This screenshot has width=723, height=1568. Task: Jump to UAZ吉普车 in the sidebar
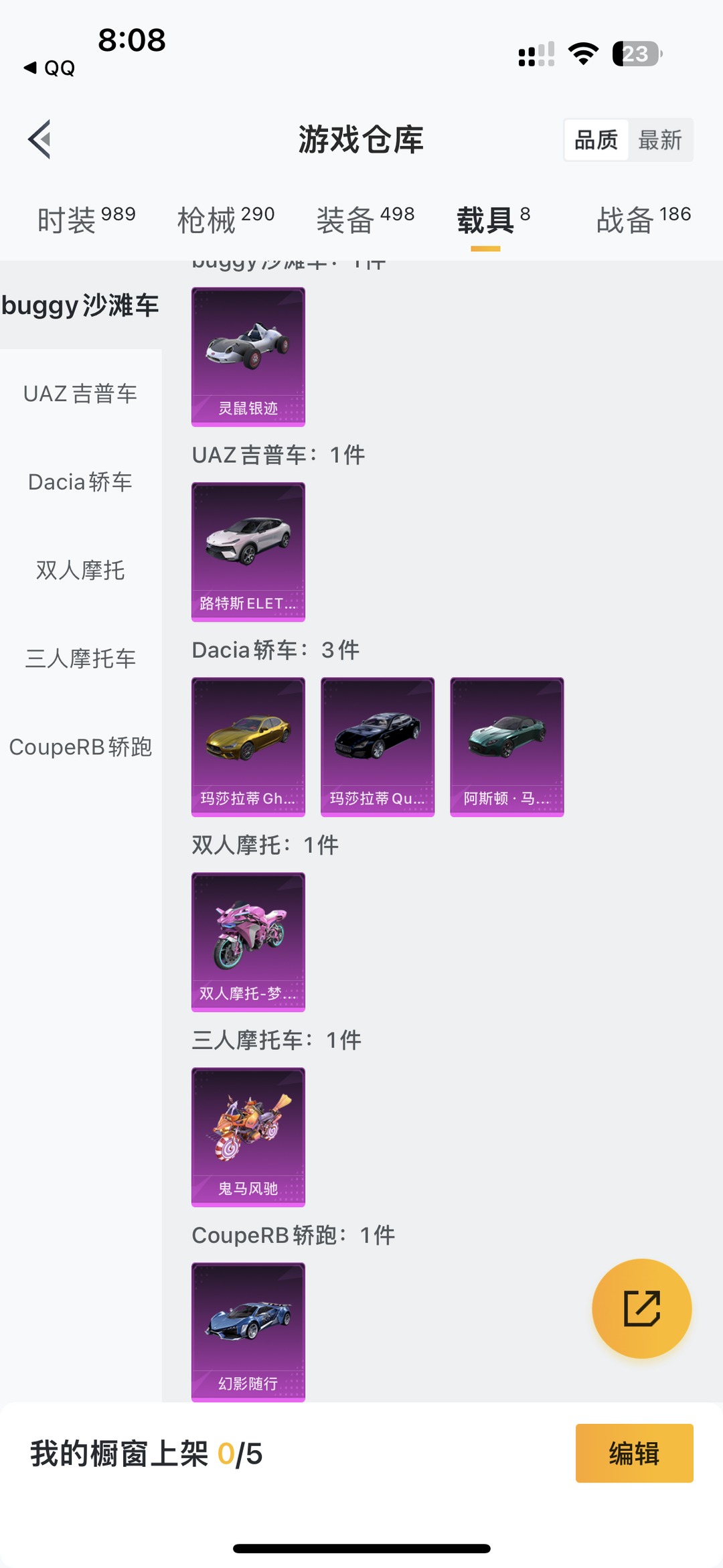pos(80,394)
